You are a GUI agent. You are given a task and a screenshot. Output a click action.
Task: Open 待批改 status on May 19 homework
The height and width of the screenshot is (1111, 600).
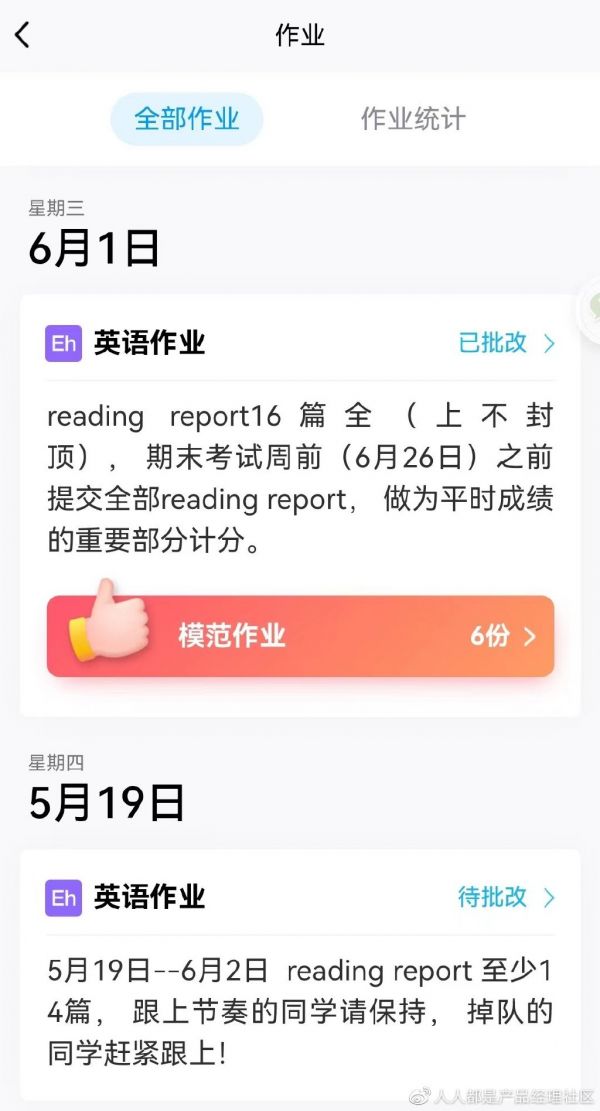pos(505,897)
